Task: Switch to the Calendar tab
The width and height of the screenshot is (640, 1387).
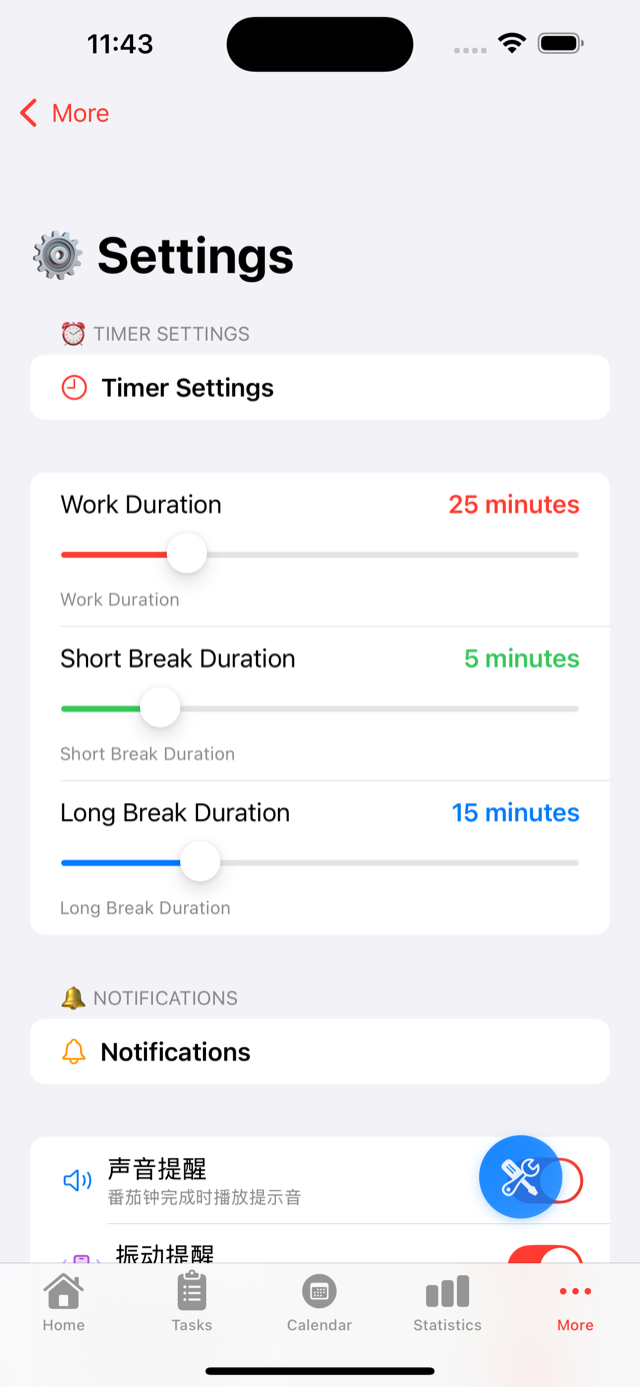Action: [320, 1302]
